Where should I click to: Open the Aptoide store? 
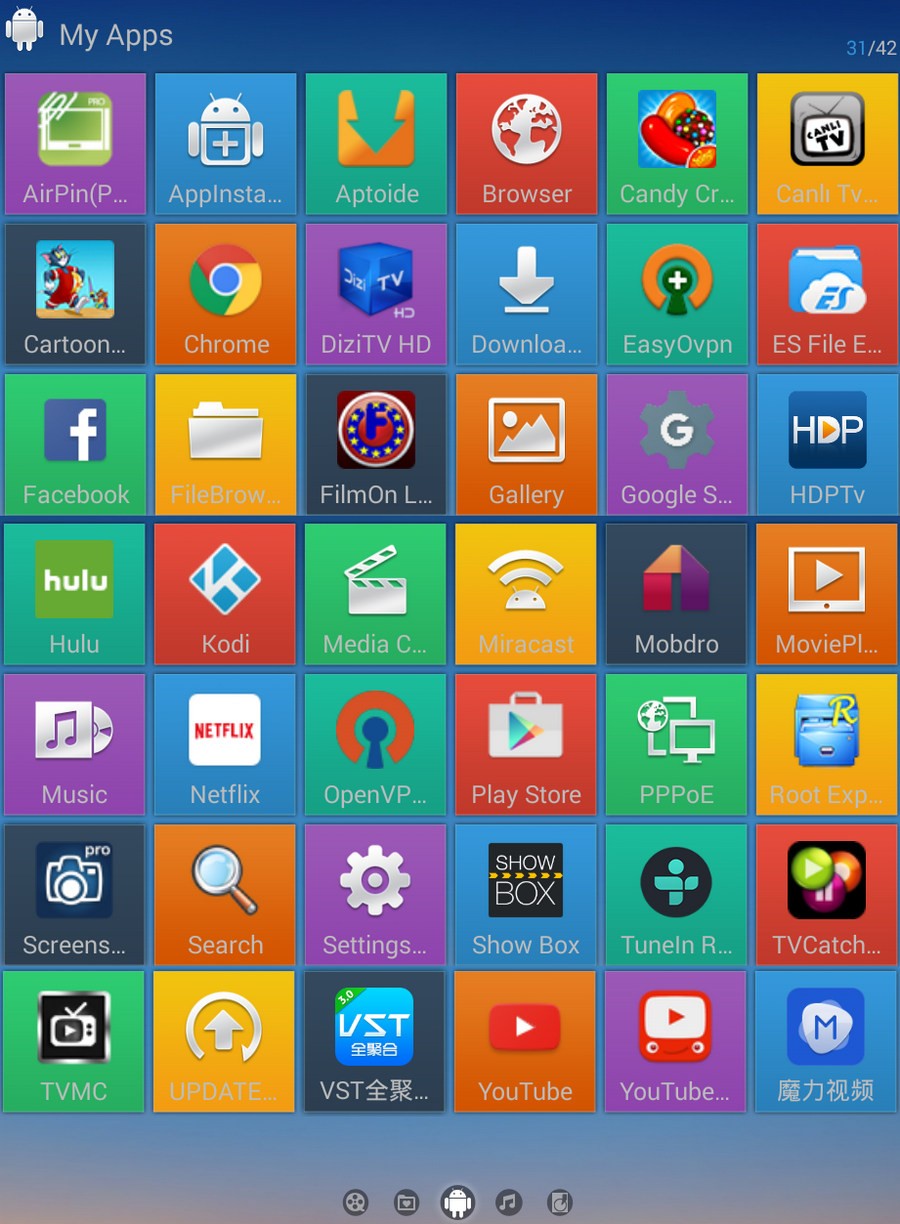[376, 143]
